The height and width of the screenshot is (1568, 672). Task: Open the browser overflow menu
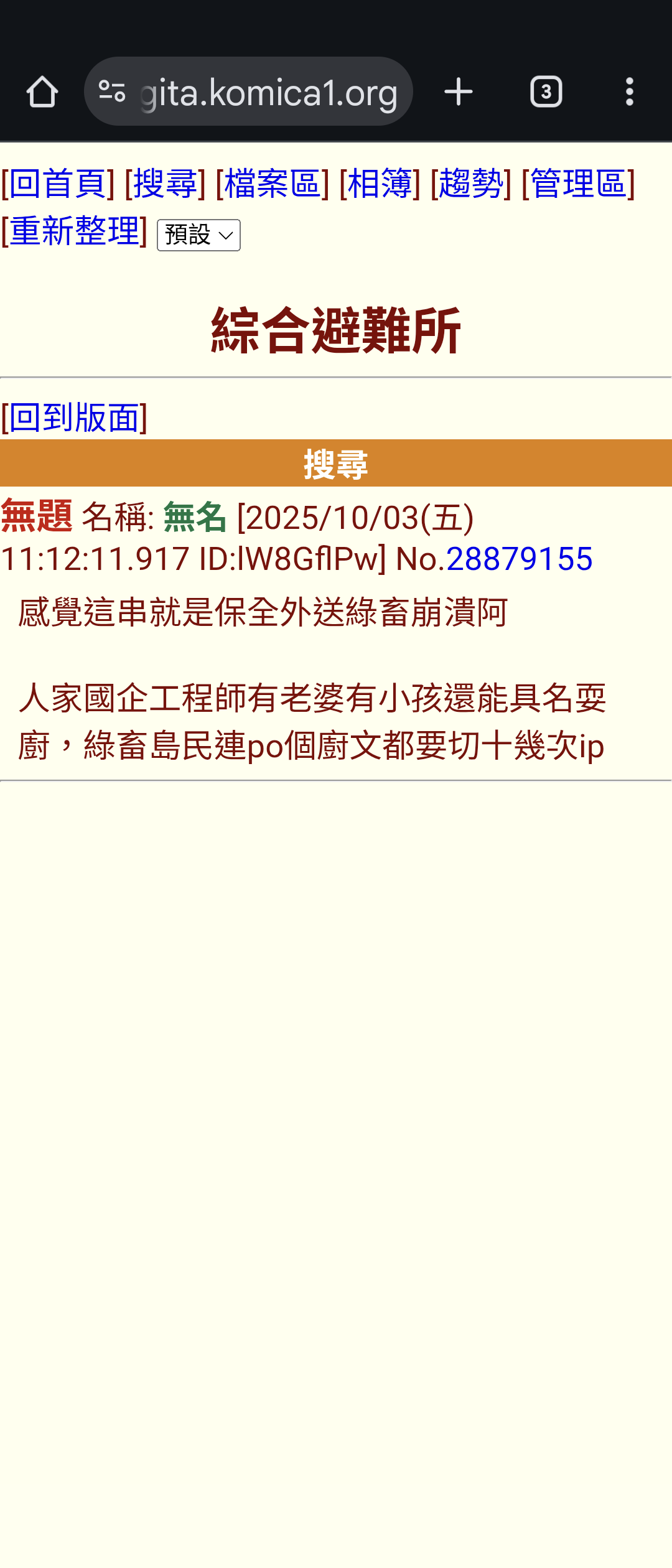(630, 92)
